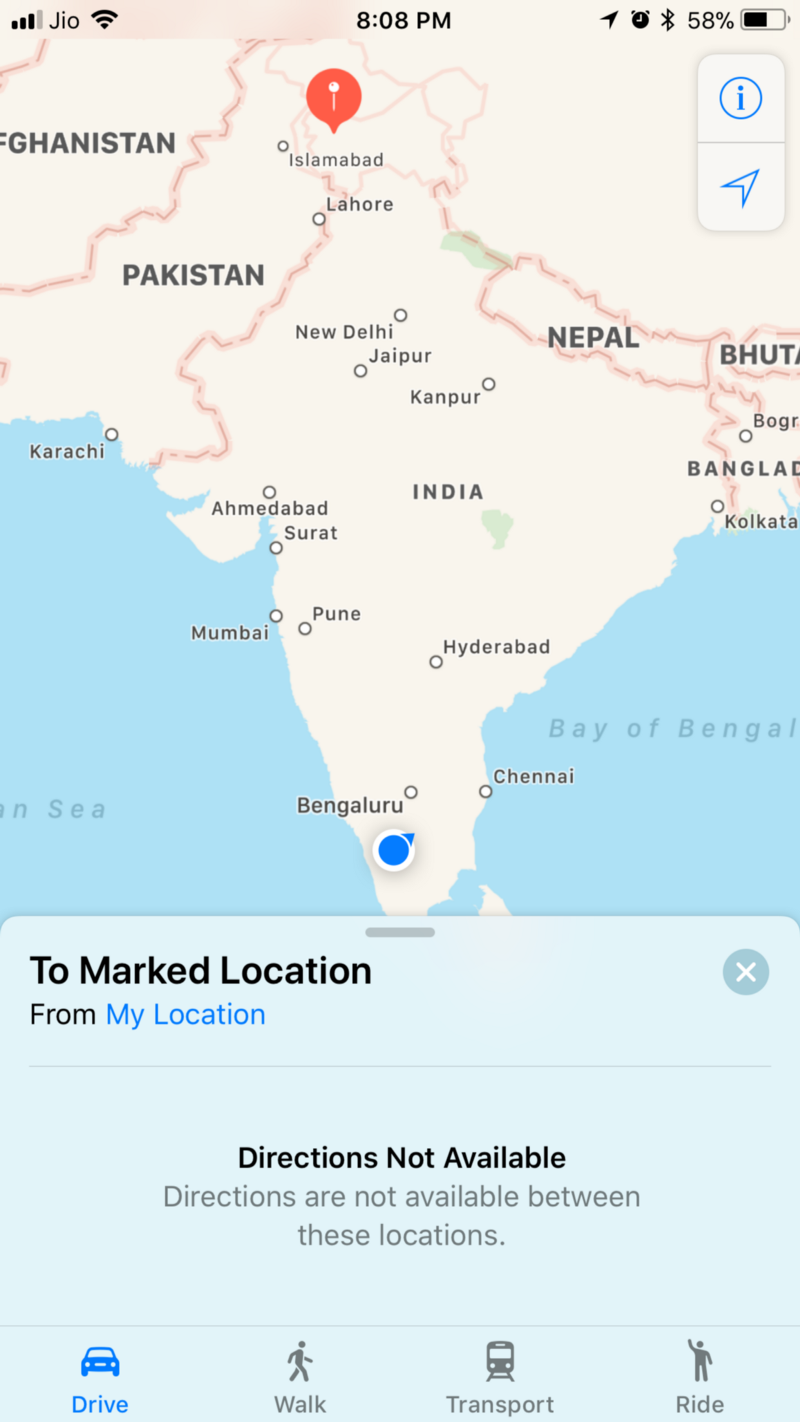Close the directions panel
This screenshot has height=1422, width=800.
[x=746, y=972]
